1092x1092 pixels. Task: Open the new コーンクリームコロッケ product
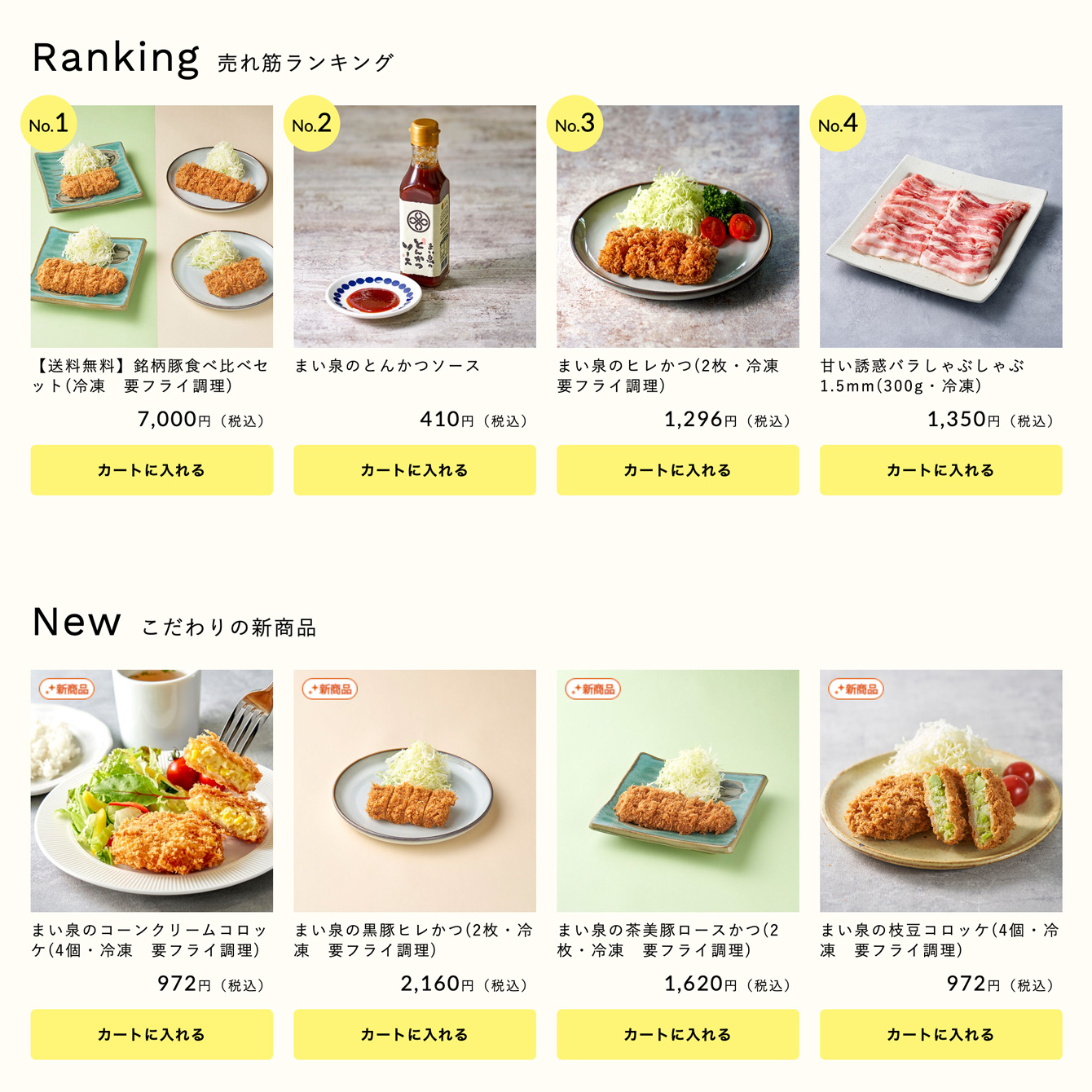152,790
